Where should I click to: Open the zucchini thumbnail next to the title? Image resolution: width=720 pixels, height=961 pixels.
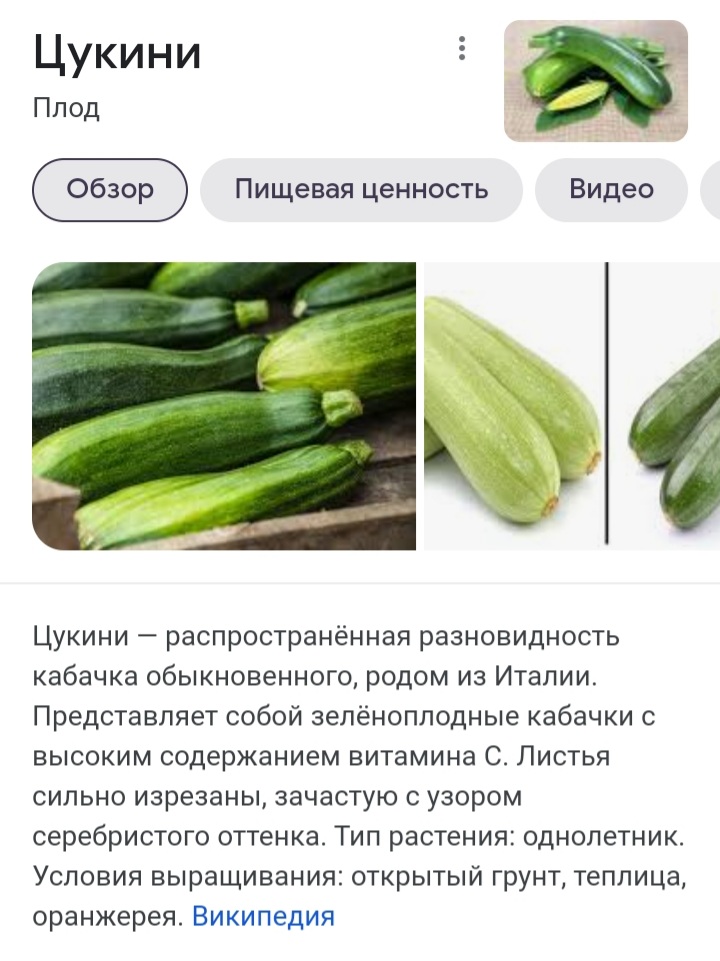click(595, 81)
